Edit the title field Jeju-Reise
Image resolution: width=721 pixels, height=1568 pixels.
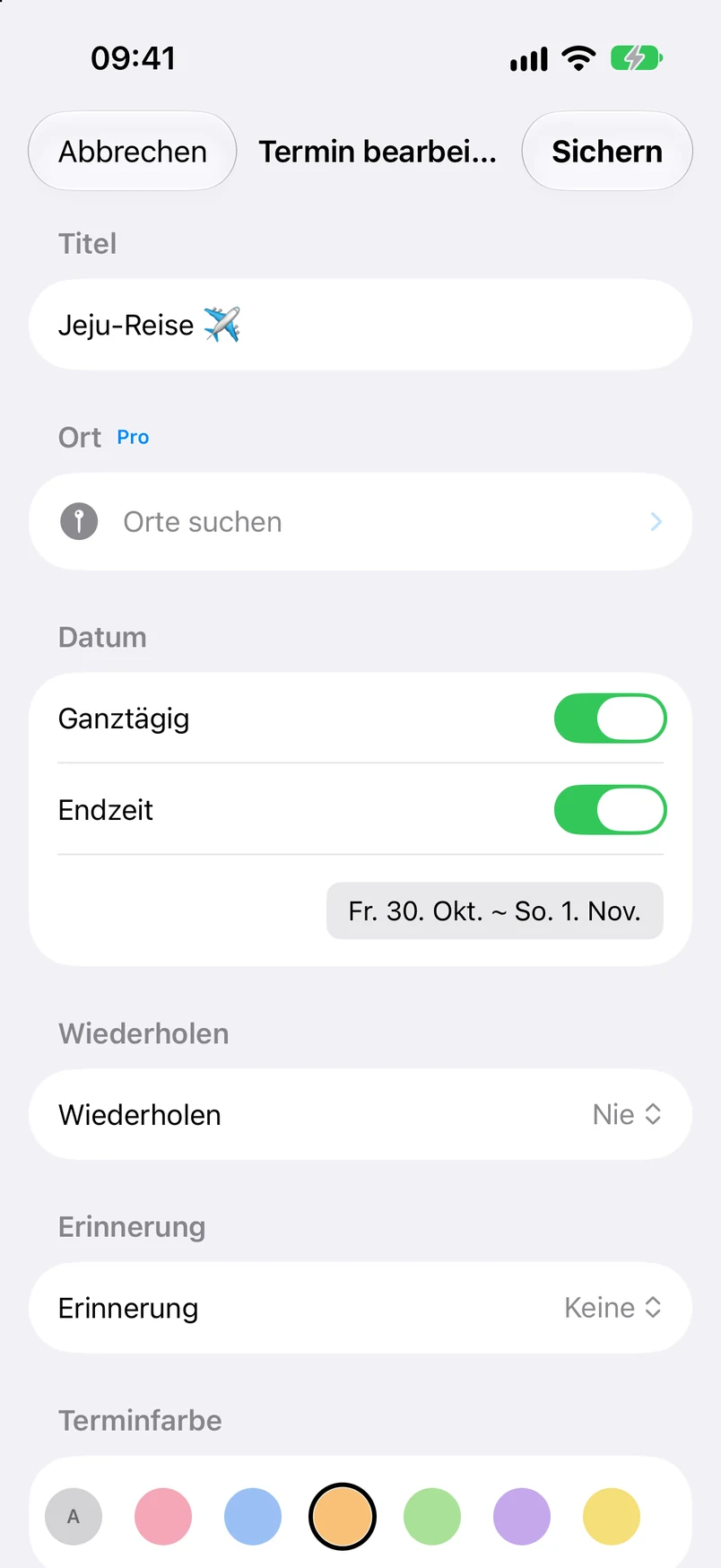pyautogui.click(x=360, y=325)
